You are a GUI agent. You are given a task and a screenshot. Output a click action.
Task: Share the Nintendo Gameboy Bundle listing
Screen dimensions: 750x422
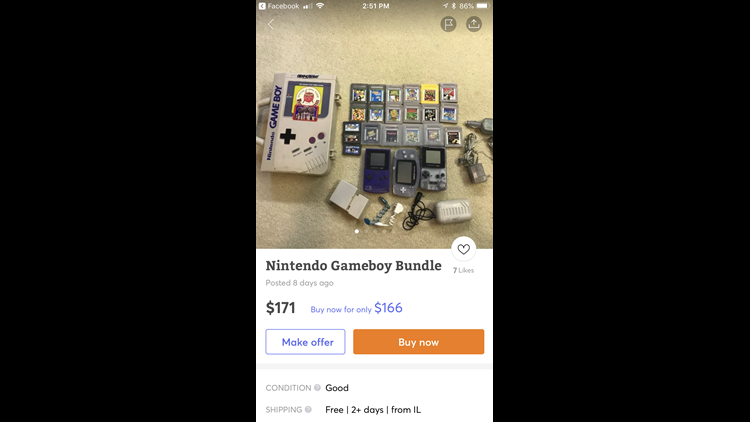474,24
